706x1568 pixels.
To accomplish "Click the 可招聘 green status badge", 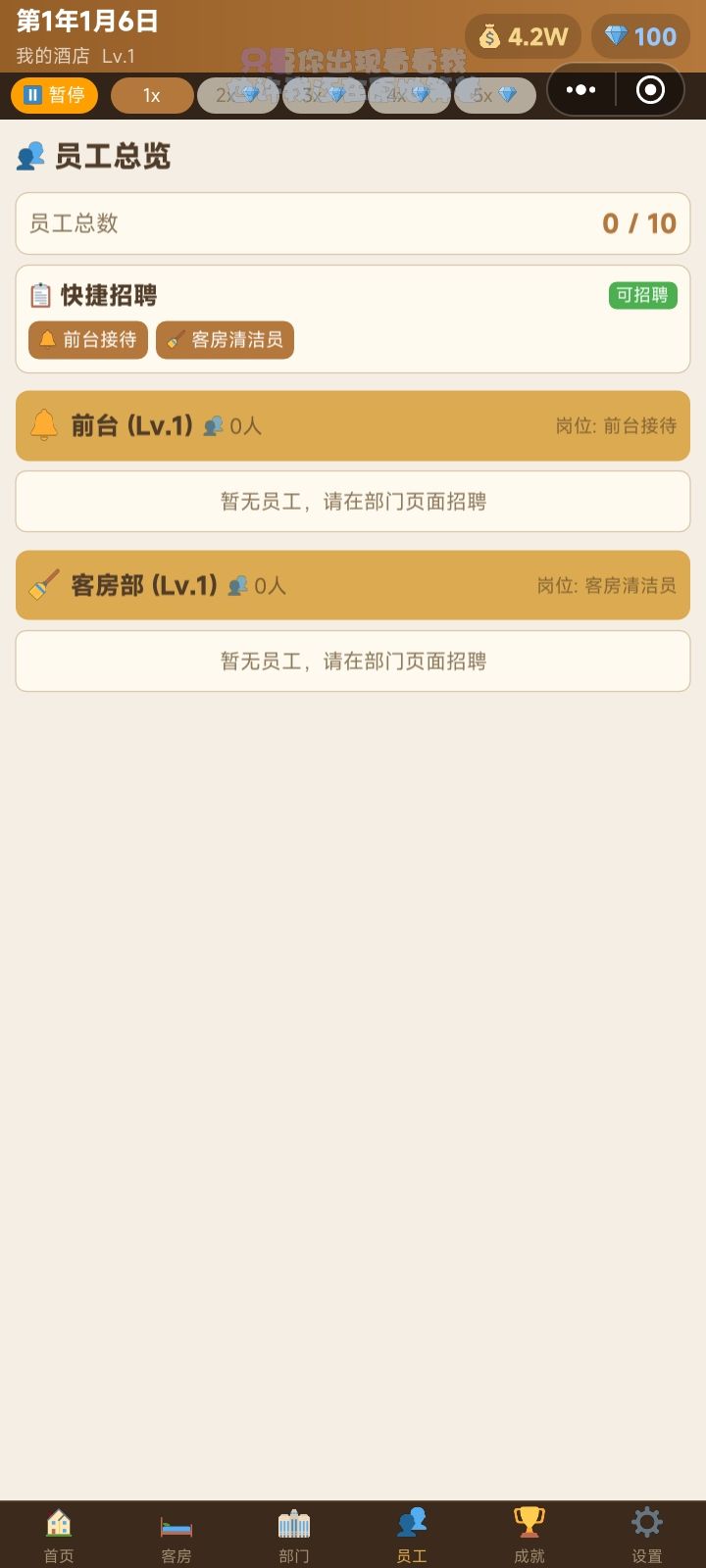I will [x=640, y=295].
